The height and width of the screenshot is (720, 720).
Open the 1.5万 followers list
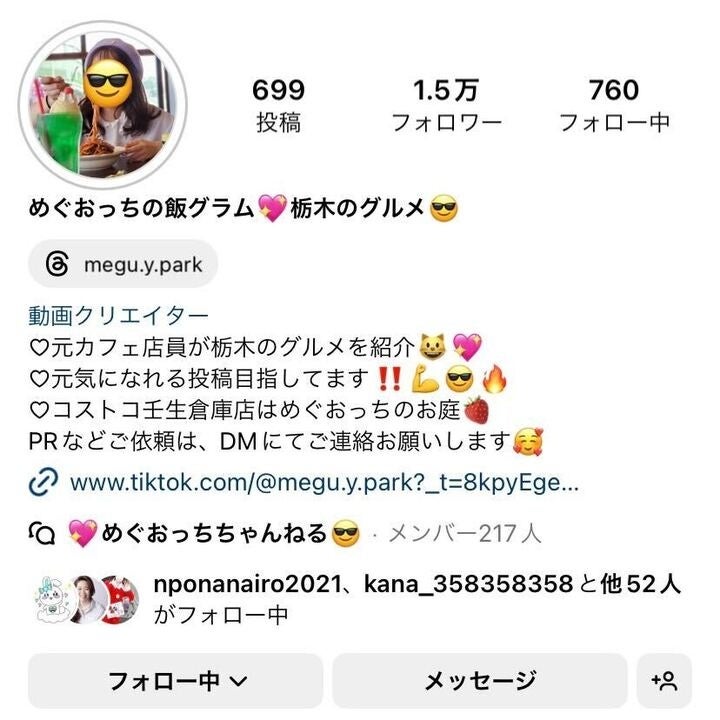(x=445, y=106)
